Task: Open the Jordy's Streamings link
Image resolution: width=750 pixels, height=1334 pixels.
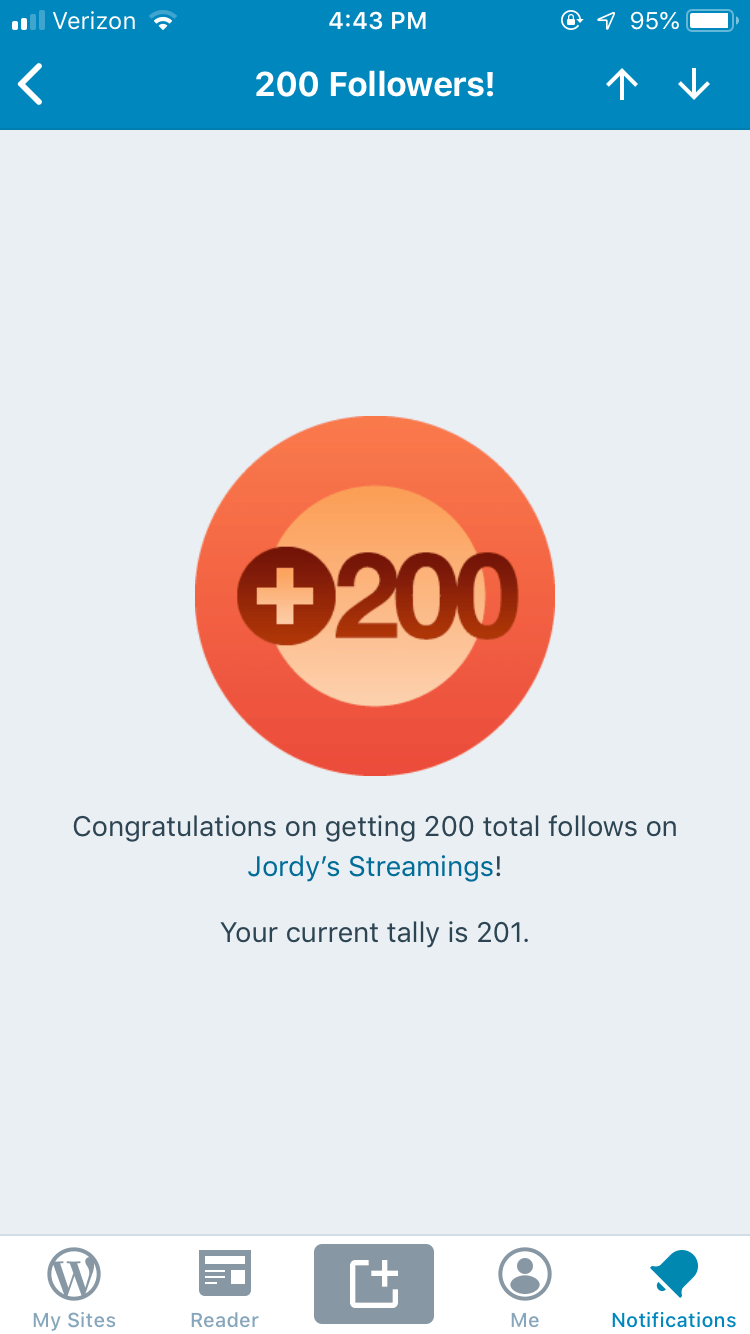Action: point(371,866)
